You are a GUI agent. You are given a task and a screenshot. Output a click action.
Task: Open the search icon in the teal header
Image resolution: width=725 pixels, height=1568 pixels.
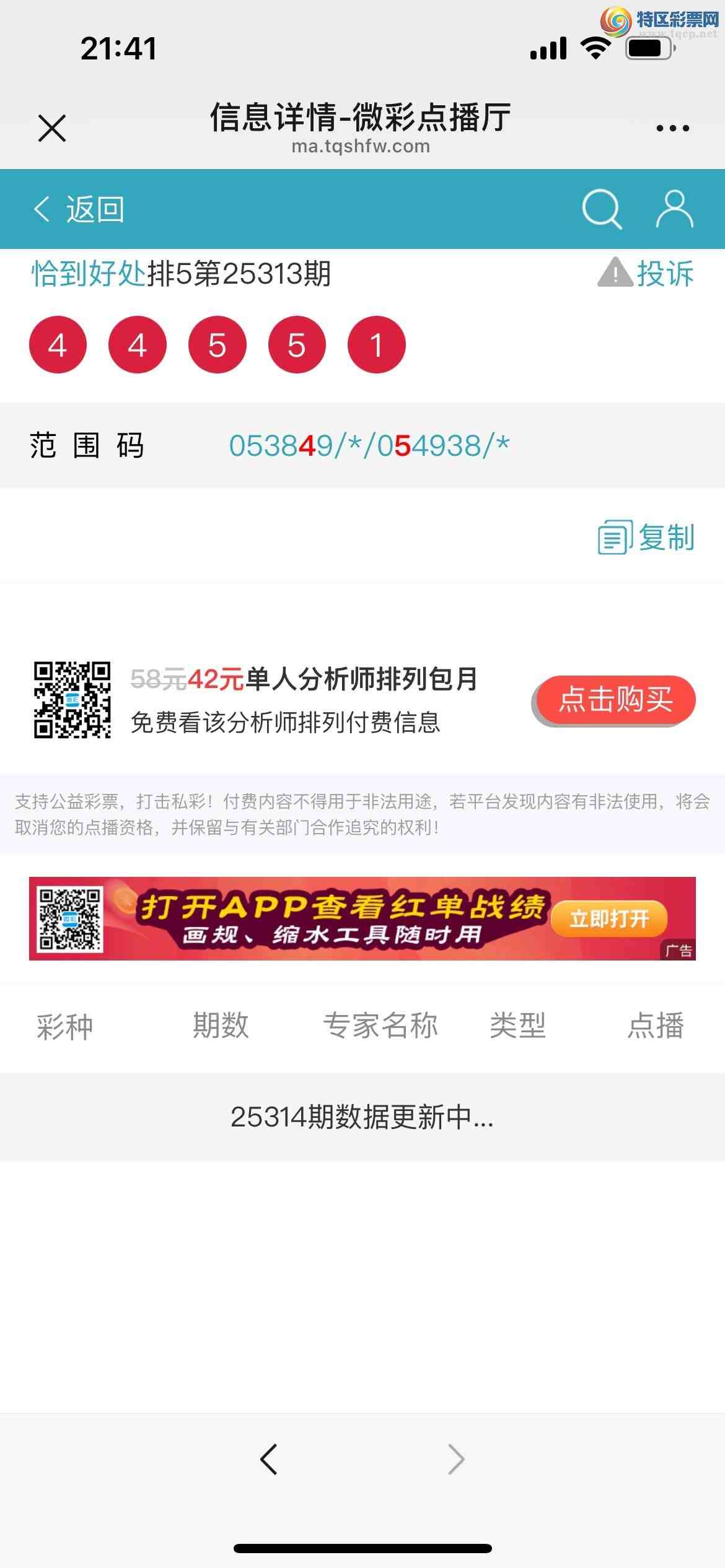[600, 209]
